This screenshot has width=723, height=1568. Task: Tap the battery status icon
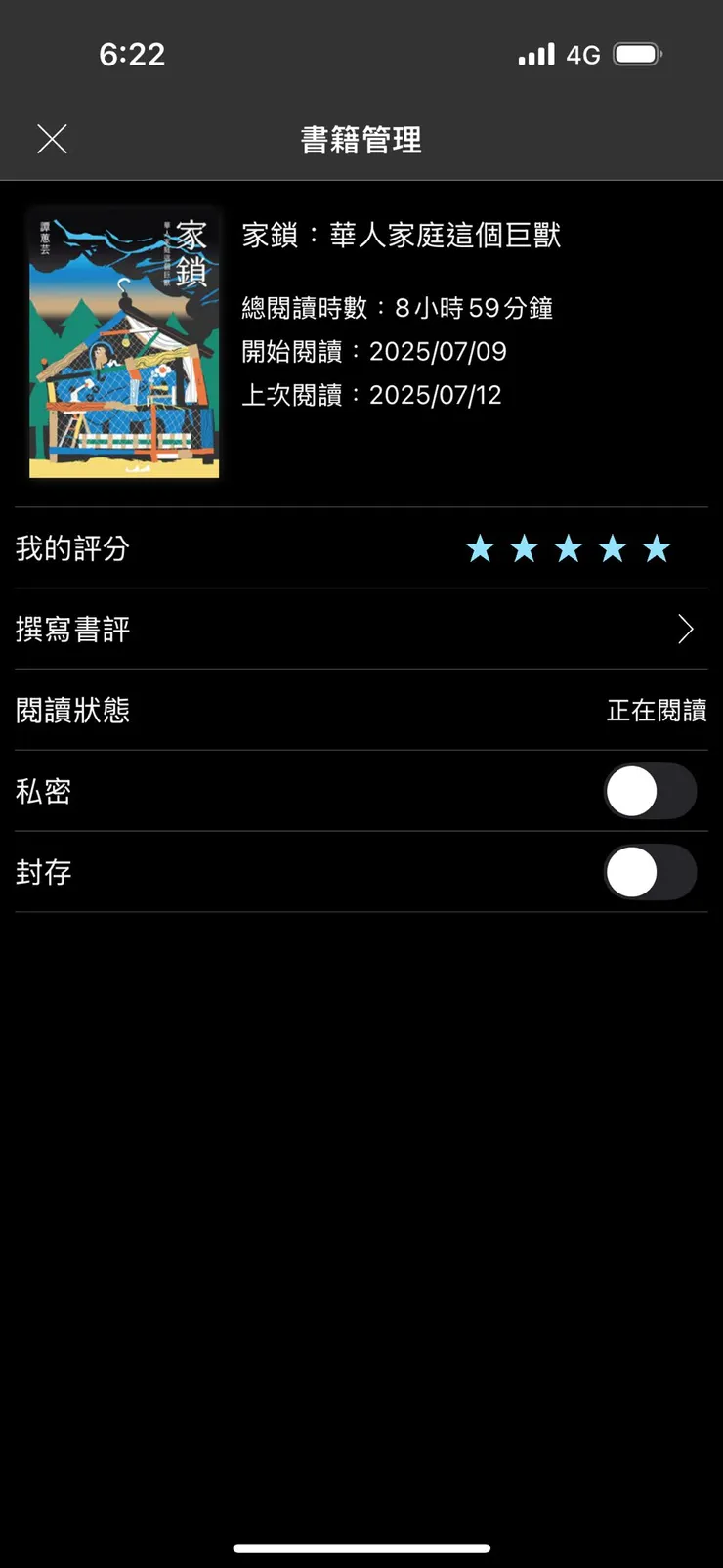(636, 54)
